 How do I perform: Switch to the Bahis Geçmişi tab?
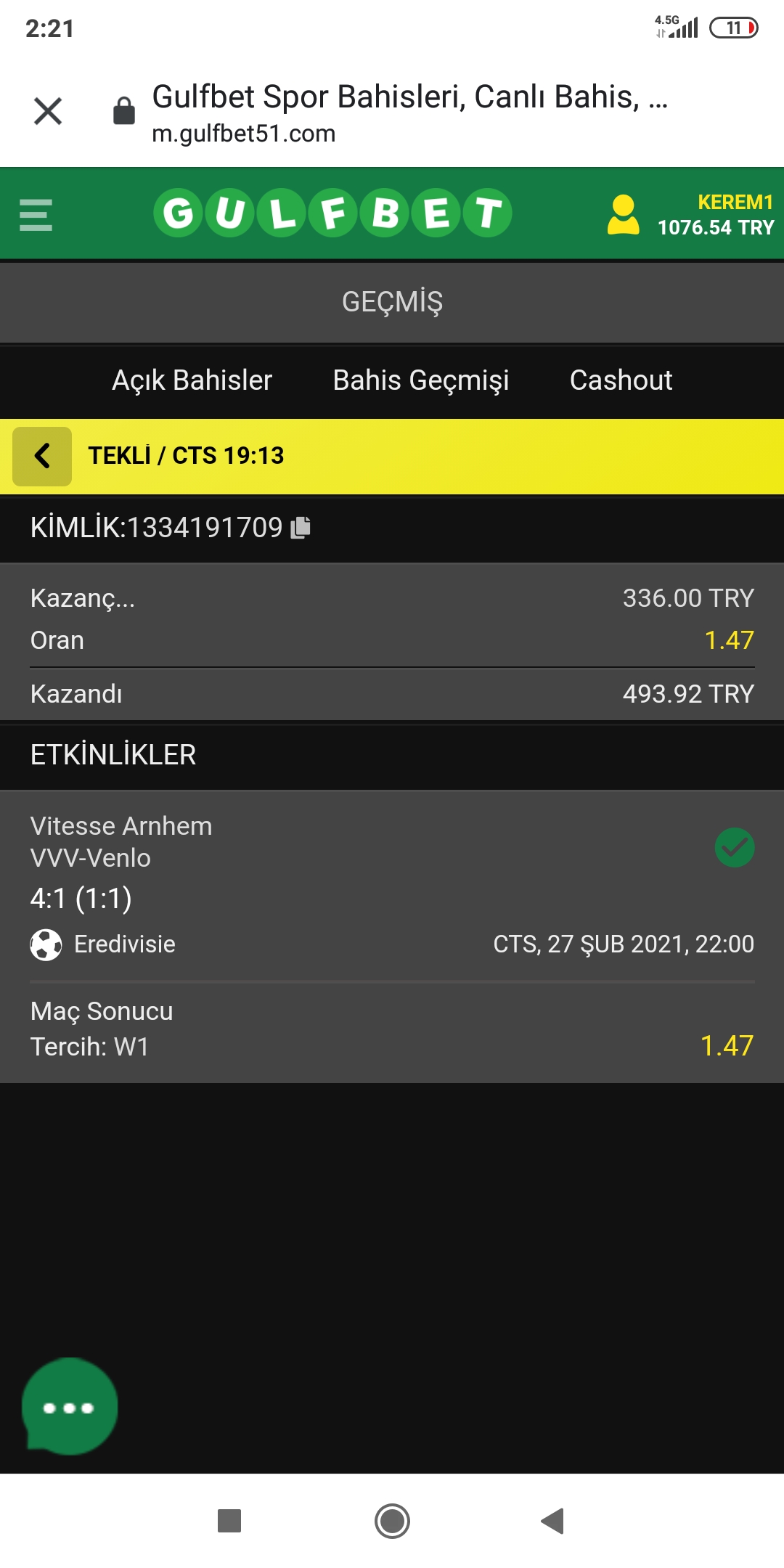[421, 380]
